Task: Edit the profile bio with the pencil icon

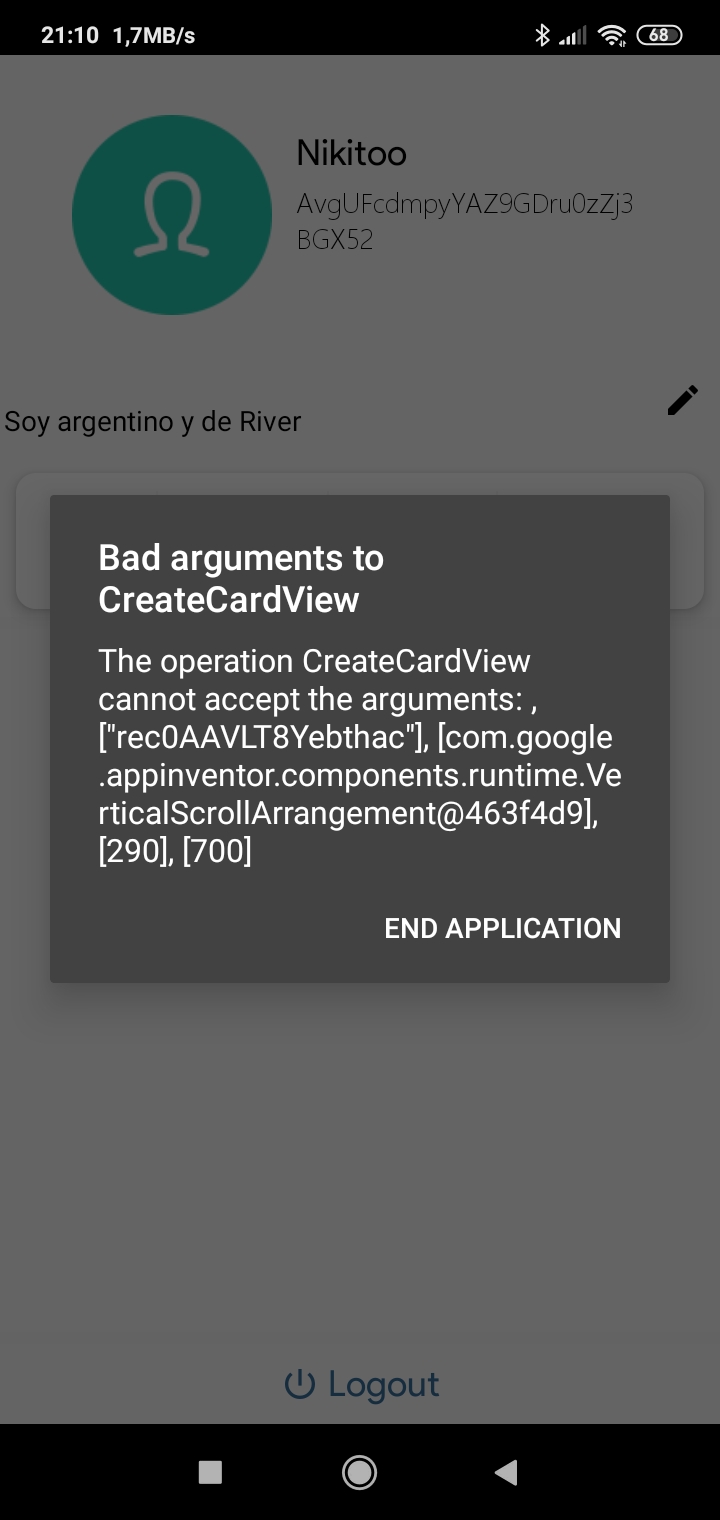Action: [683, 400]
